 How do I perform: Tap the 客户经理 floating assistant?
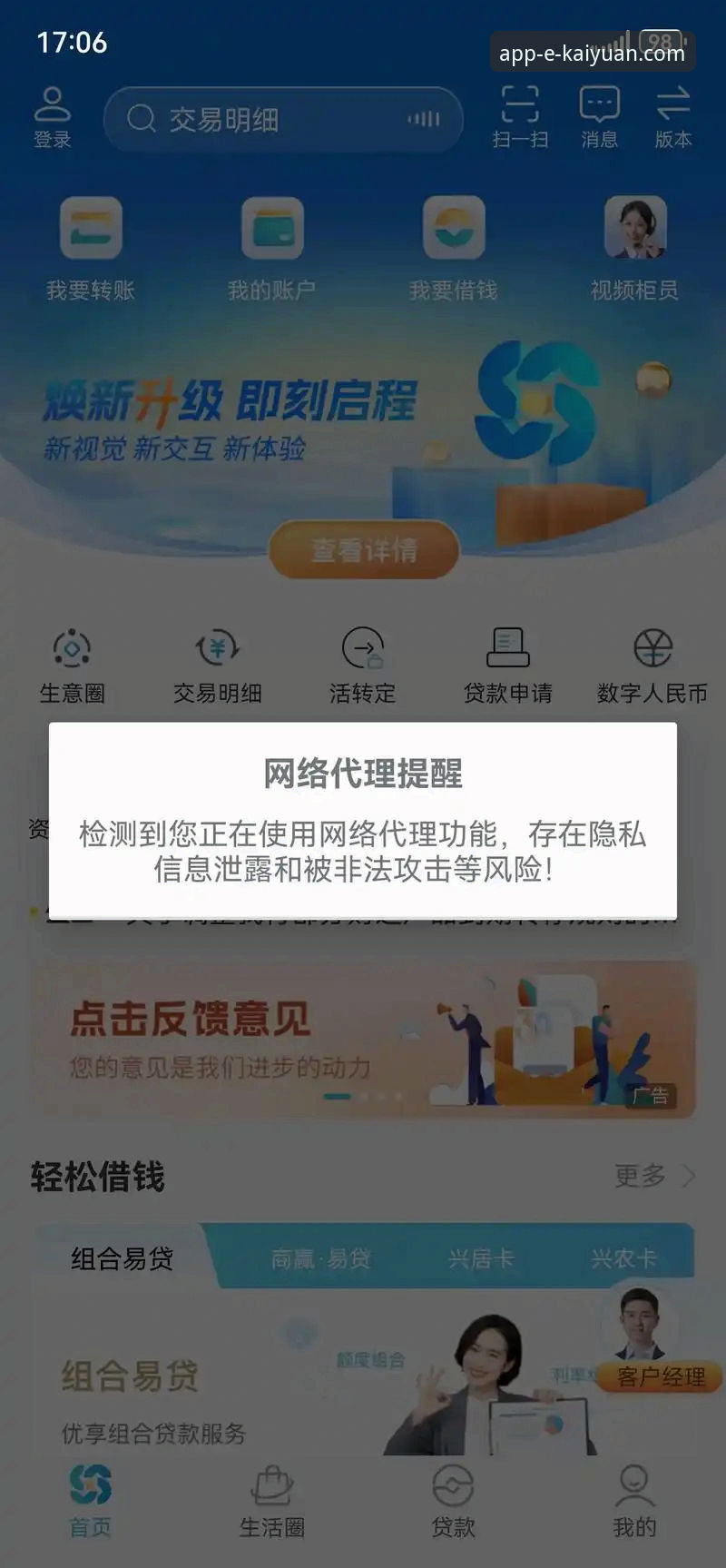pyautogui.click(x=660, y=1376)
